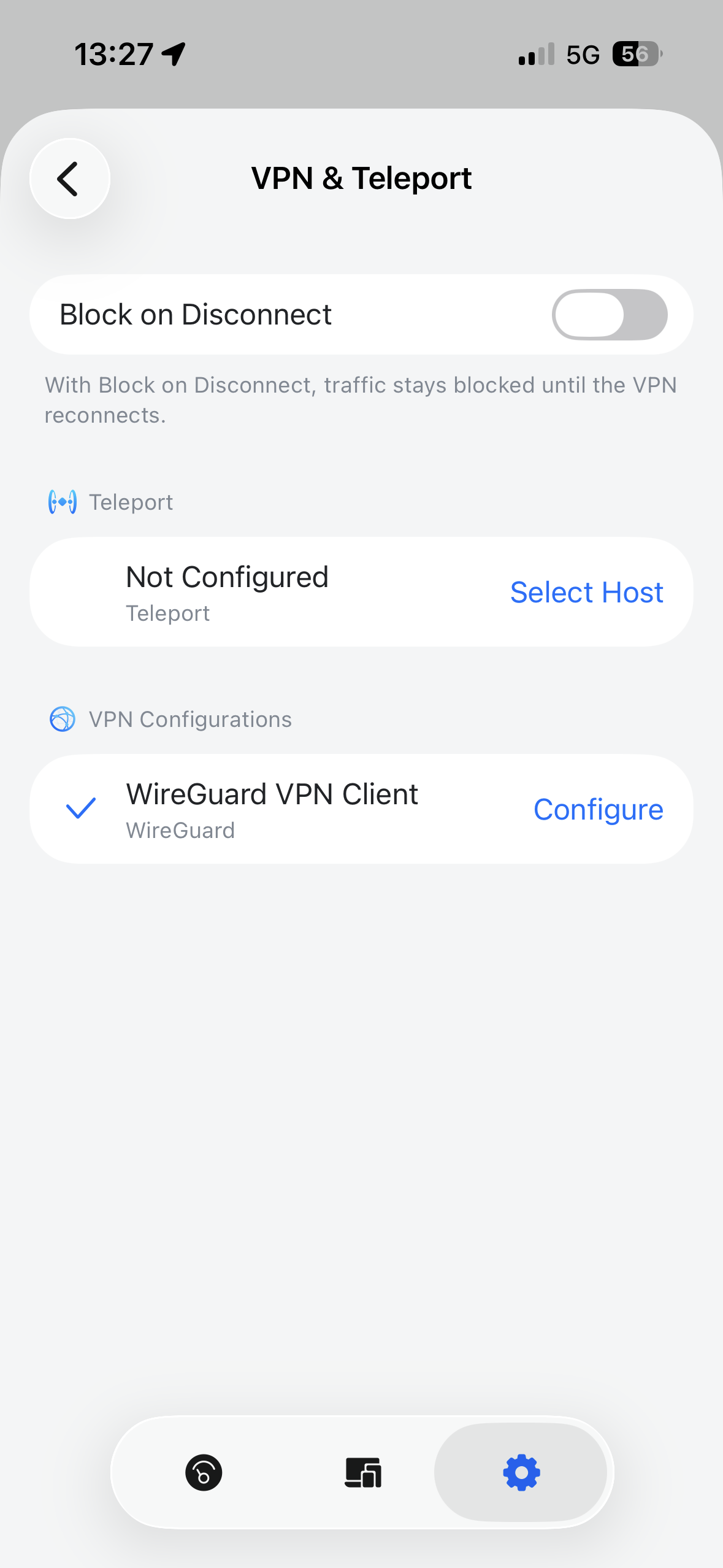
Task: Open Configure for WireGuard VPN Client
Action: coord(598,810)
